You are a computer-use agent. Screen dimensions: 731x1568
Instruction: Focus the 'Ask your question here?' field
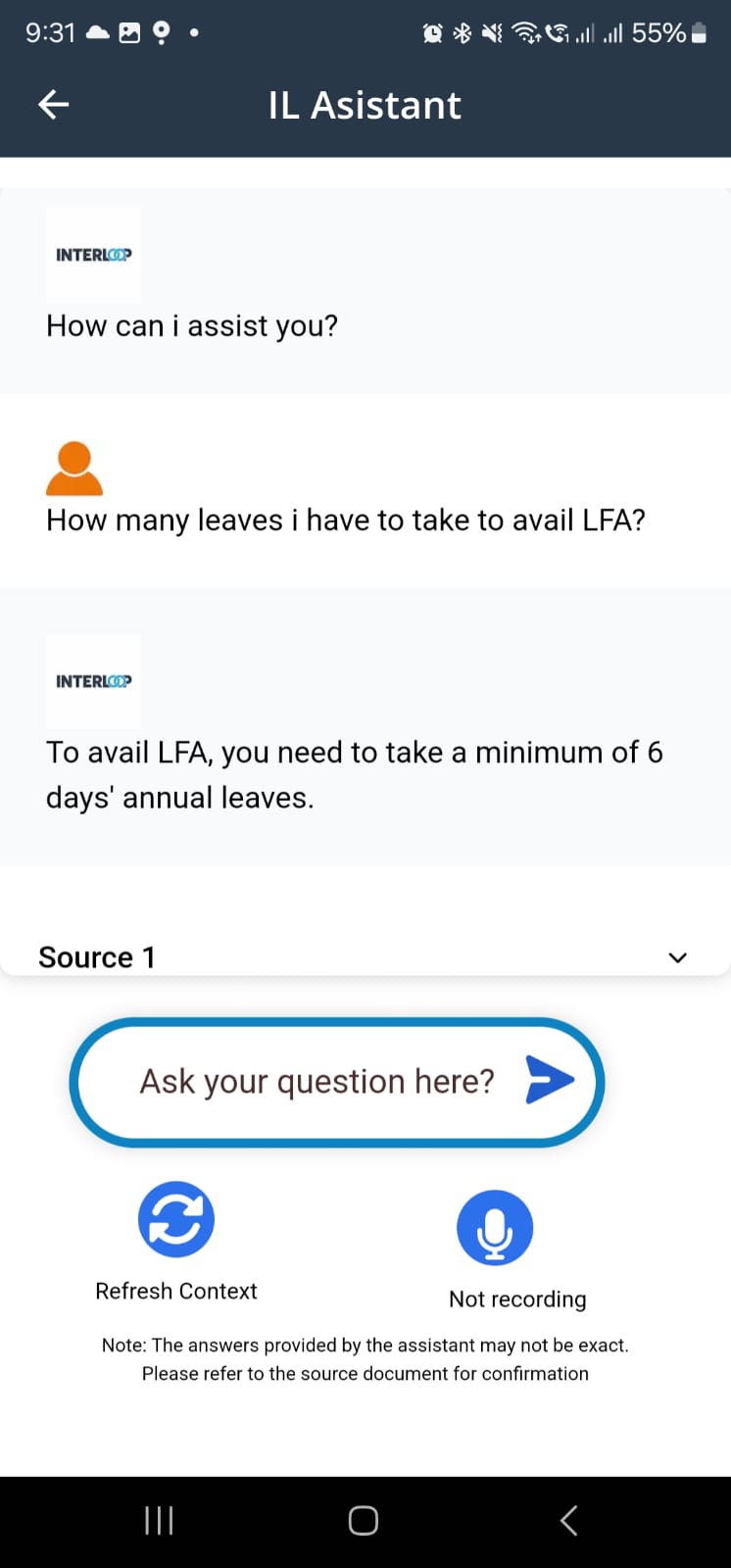(316, 1081)
